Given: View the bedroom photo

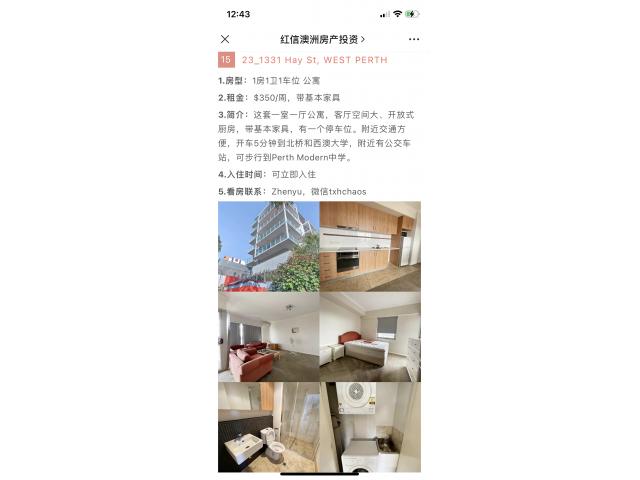Looking at the screenshot, I should tap(370, 337).
